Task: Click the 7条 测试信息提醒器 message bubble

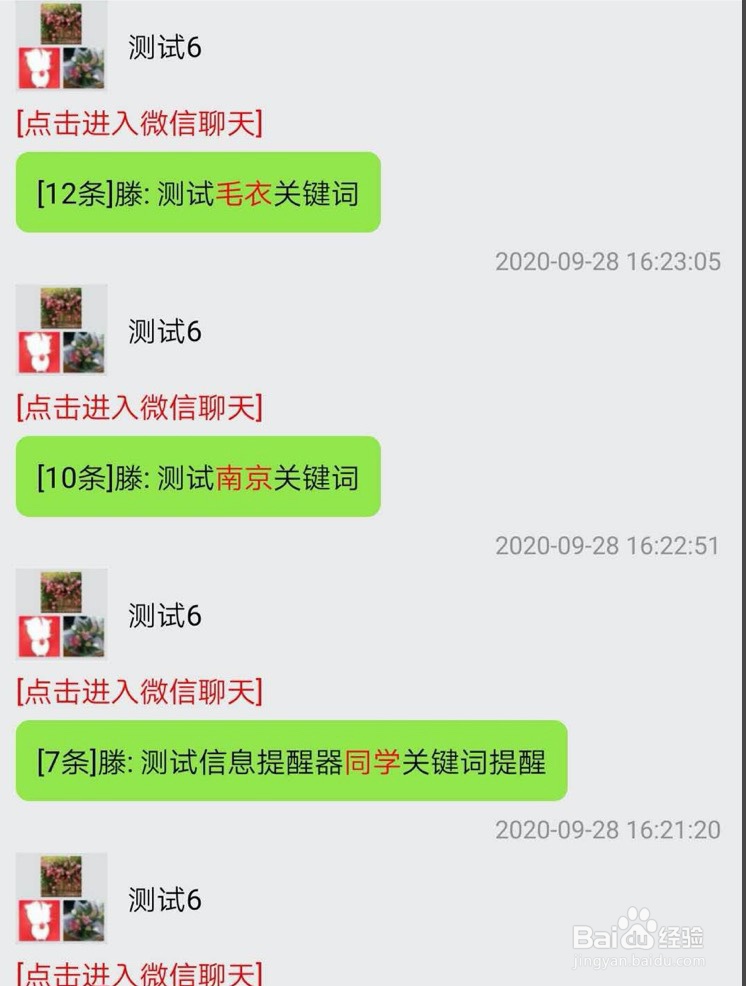Action: (x=290, y=762)
